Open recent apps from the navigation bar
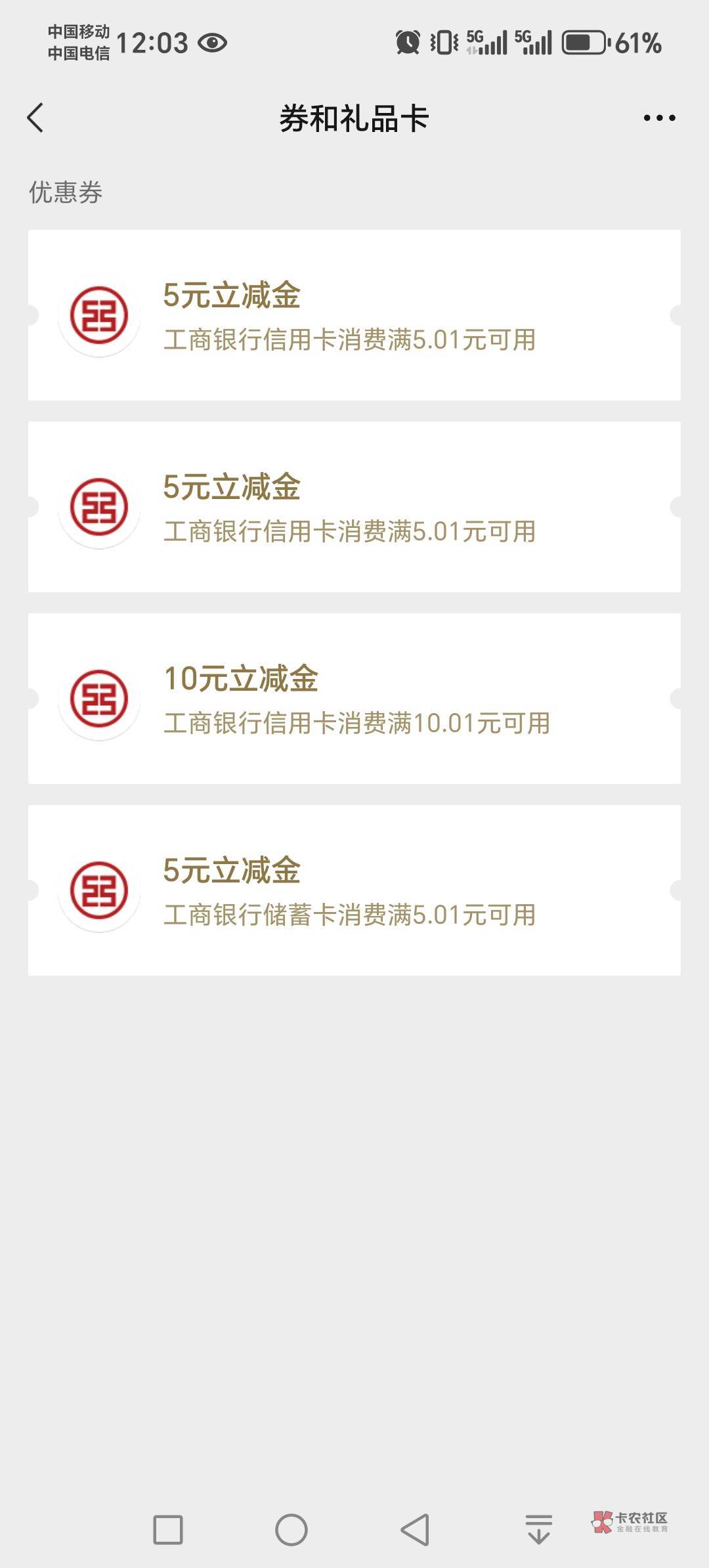Screen dimensions: 709x1568 (x=168, y=1530)
